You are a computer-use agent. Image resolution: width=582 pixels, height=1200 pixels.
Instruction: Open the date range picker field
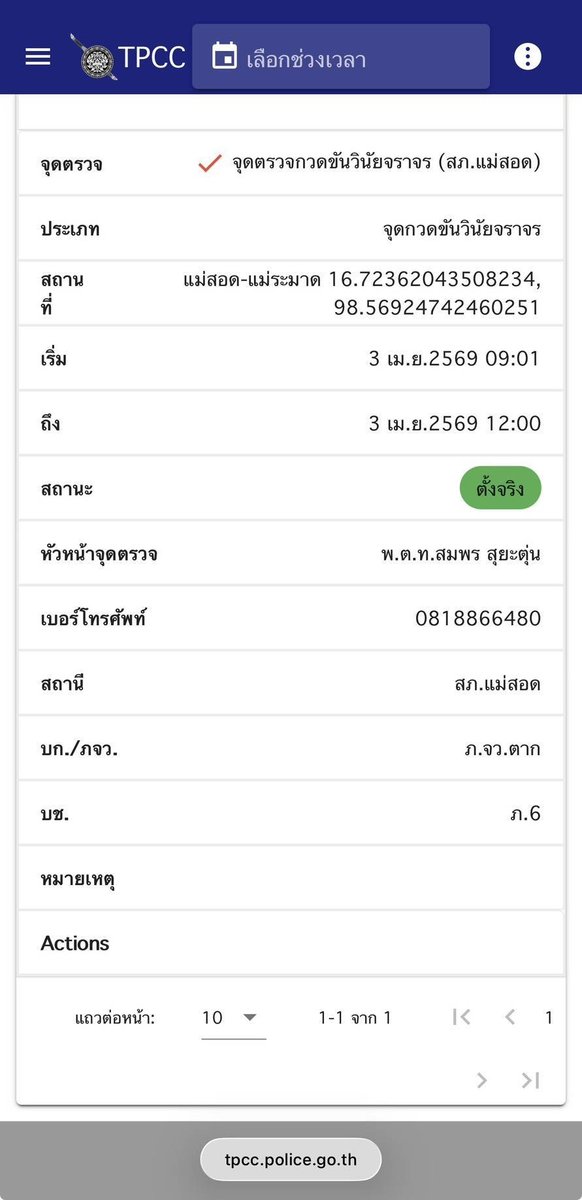[x=341, y=57]
